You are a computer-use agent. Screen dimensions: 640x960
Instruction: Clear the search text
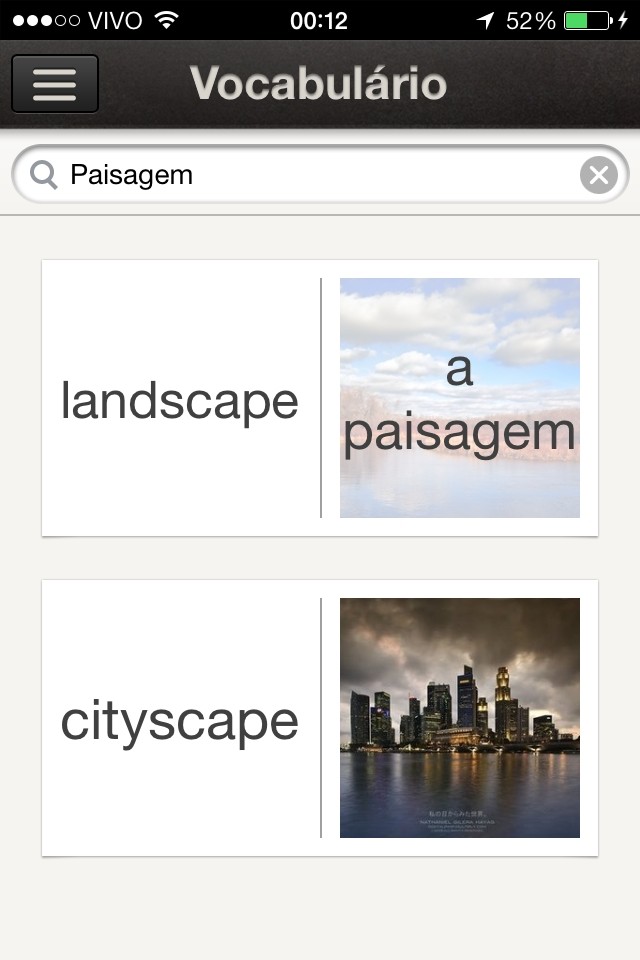pyautogui.click(x=598, y=177)
